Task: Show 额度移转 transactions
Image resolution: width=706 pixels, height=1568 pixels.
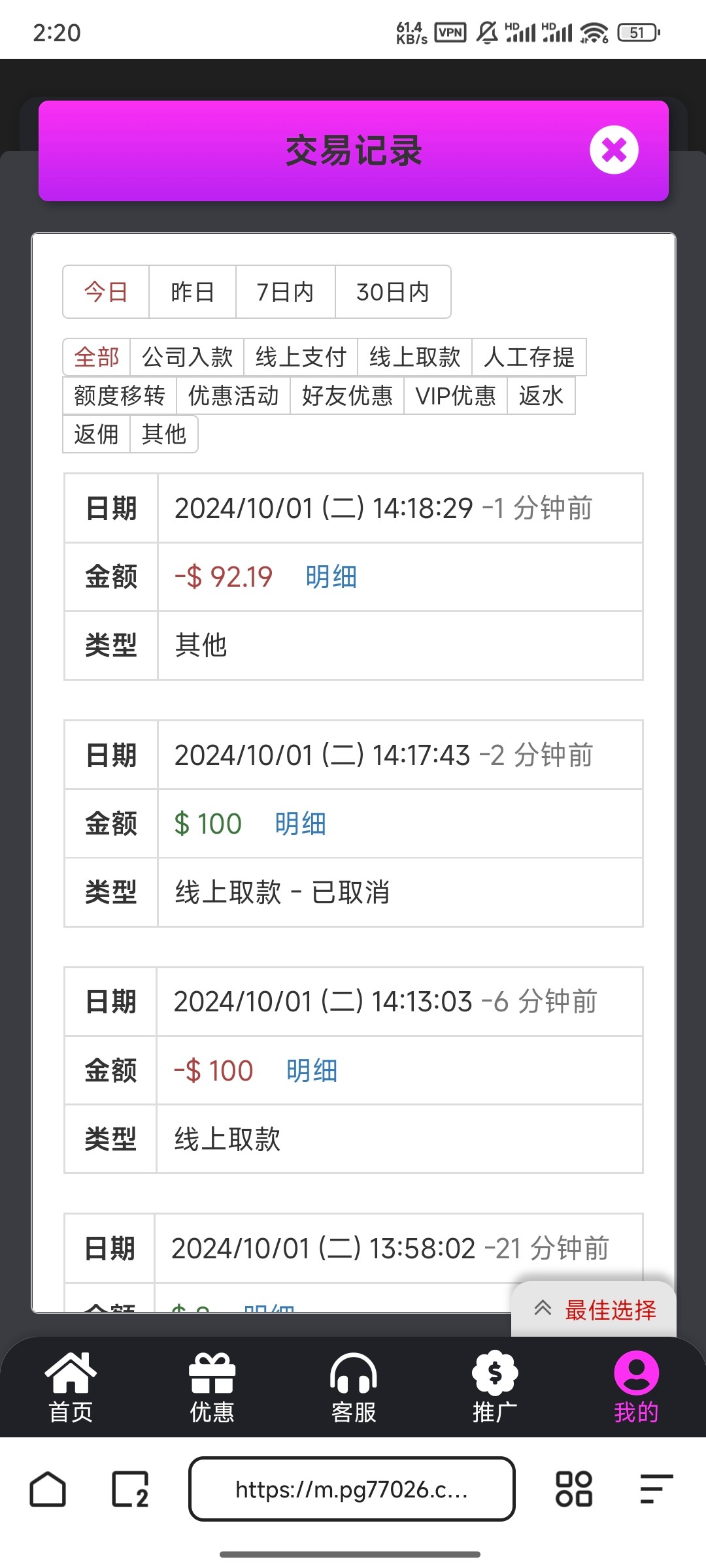Action: (x=120, y=396)
